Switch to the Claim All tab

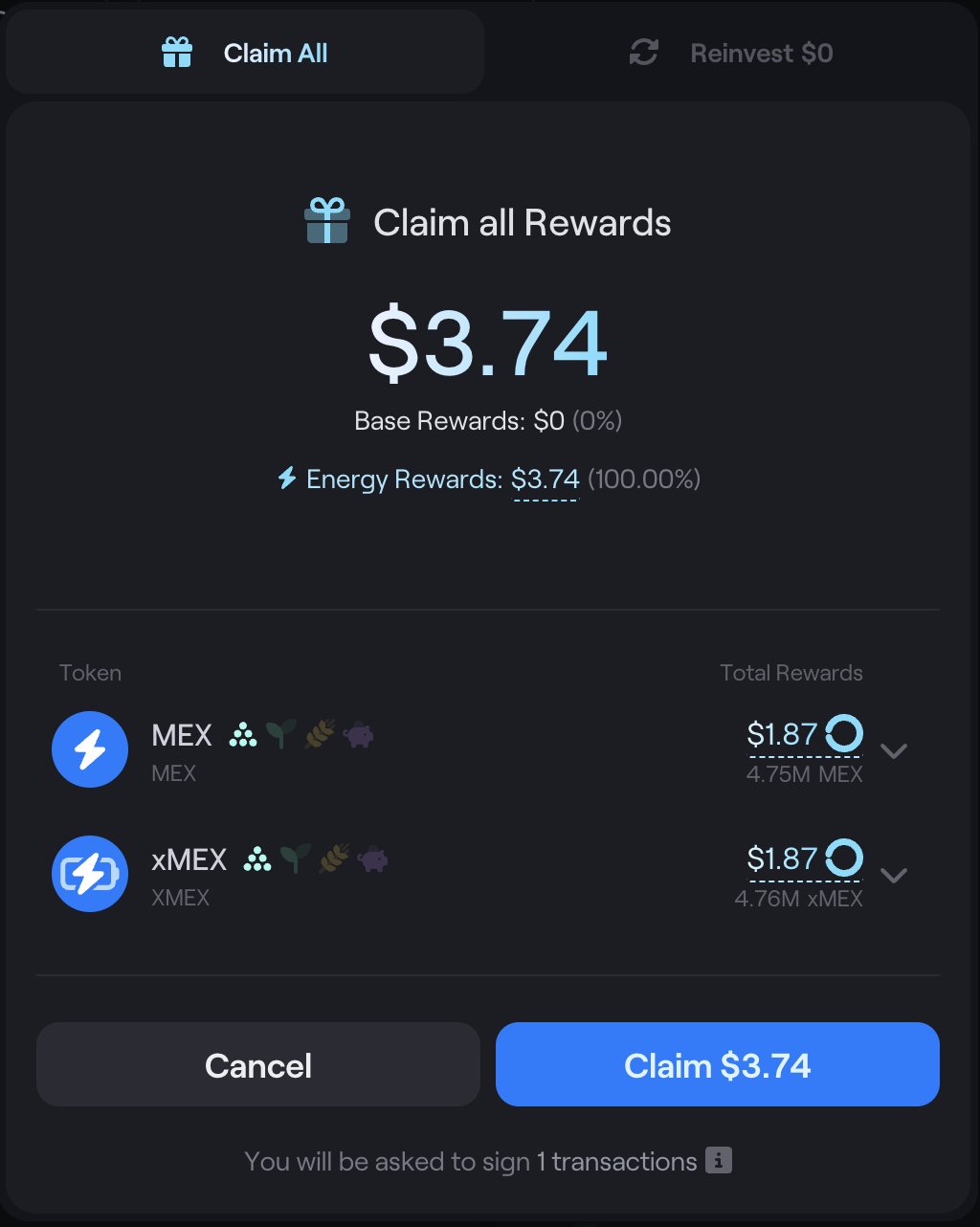[x=245, y=53]
